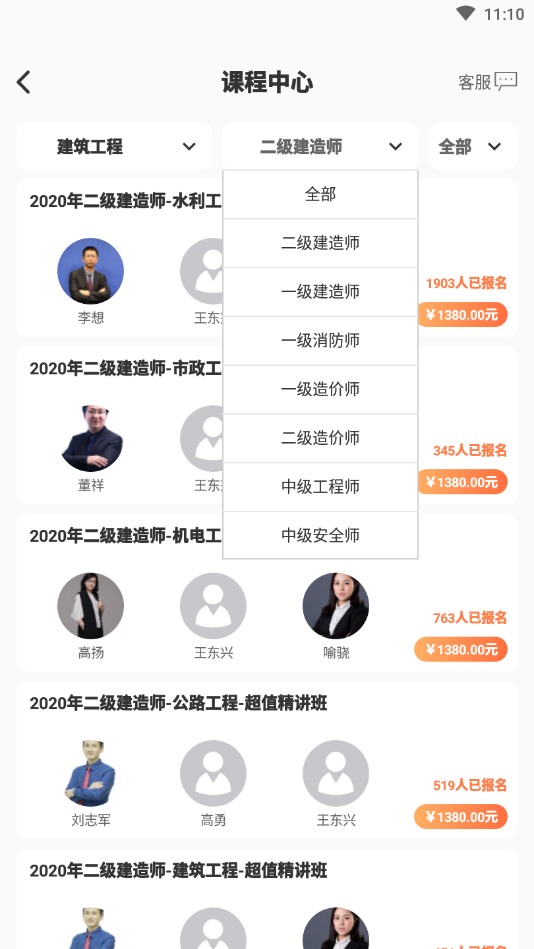Open 客服 customer service chat

[x=487, y=82]
